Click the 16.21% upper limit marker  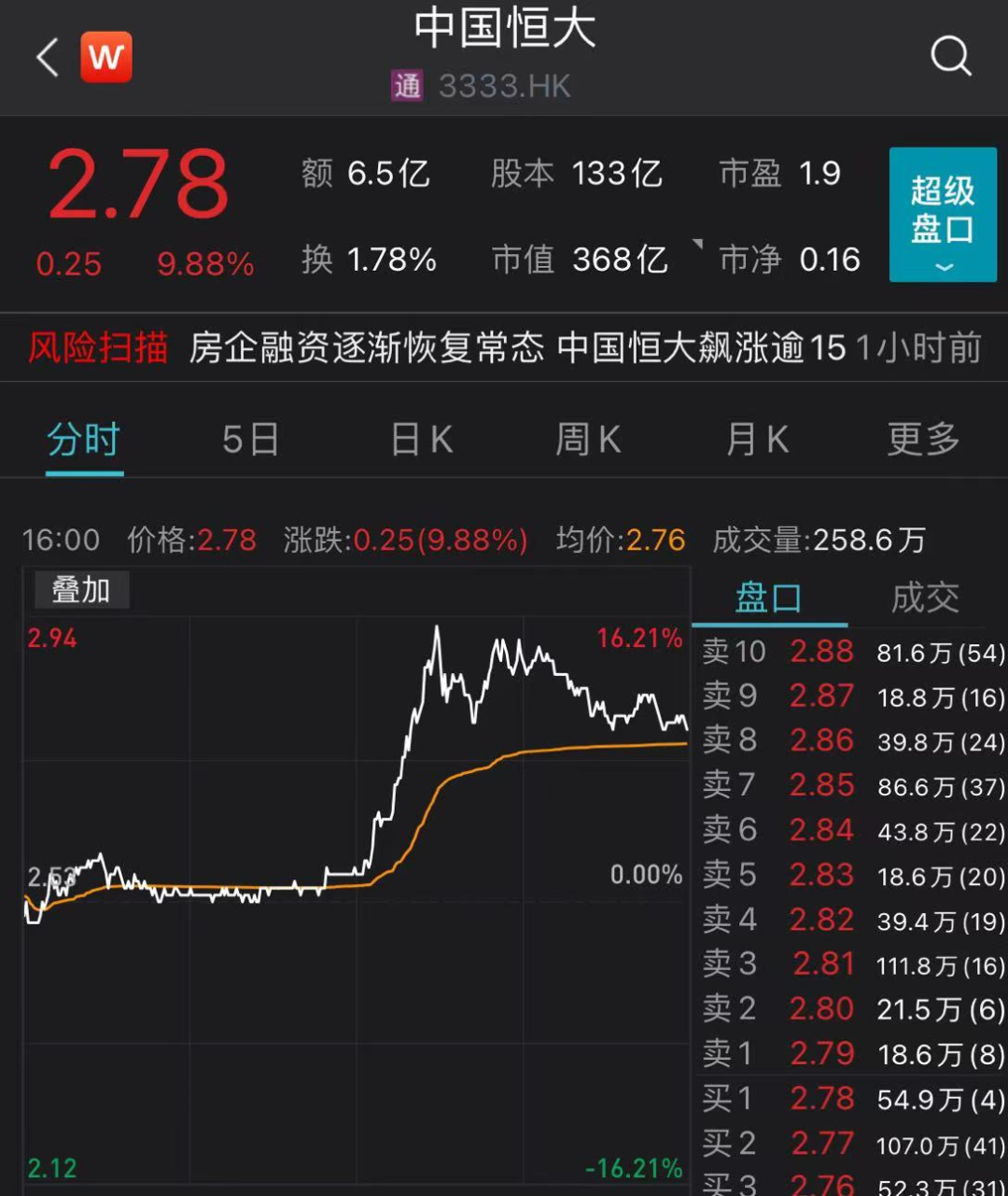639,639
